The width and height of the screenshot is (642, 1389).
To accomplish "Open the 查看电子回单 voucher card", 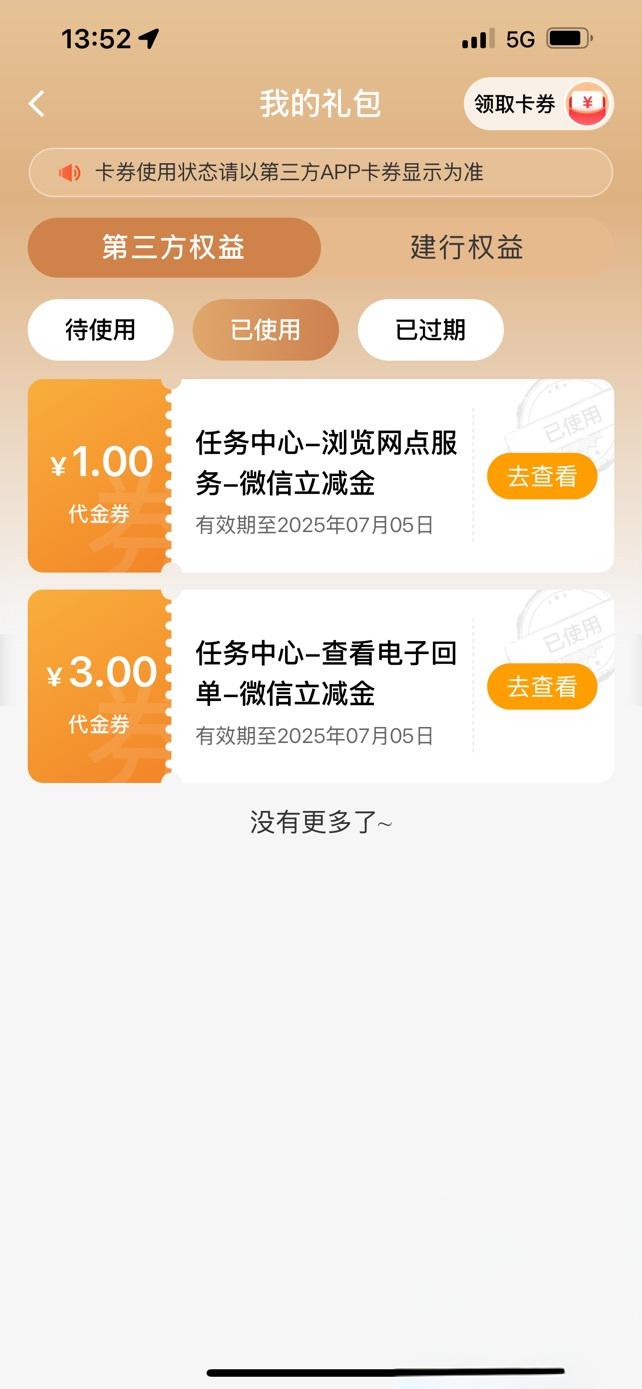I will [321, 686].
